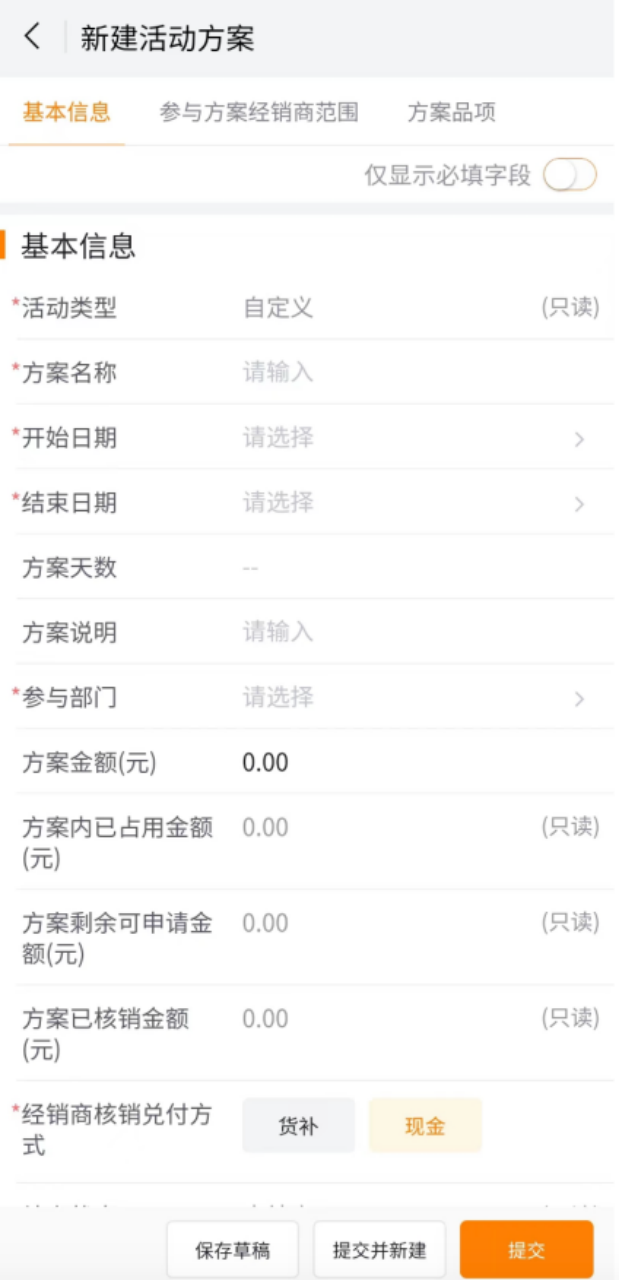The width and height of the screenshot is (619, 1280).
Task: Switch to the 参与方案经销商范围 tab
Action: point(259,112)
